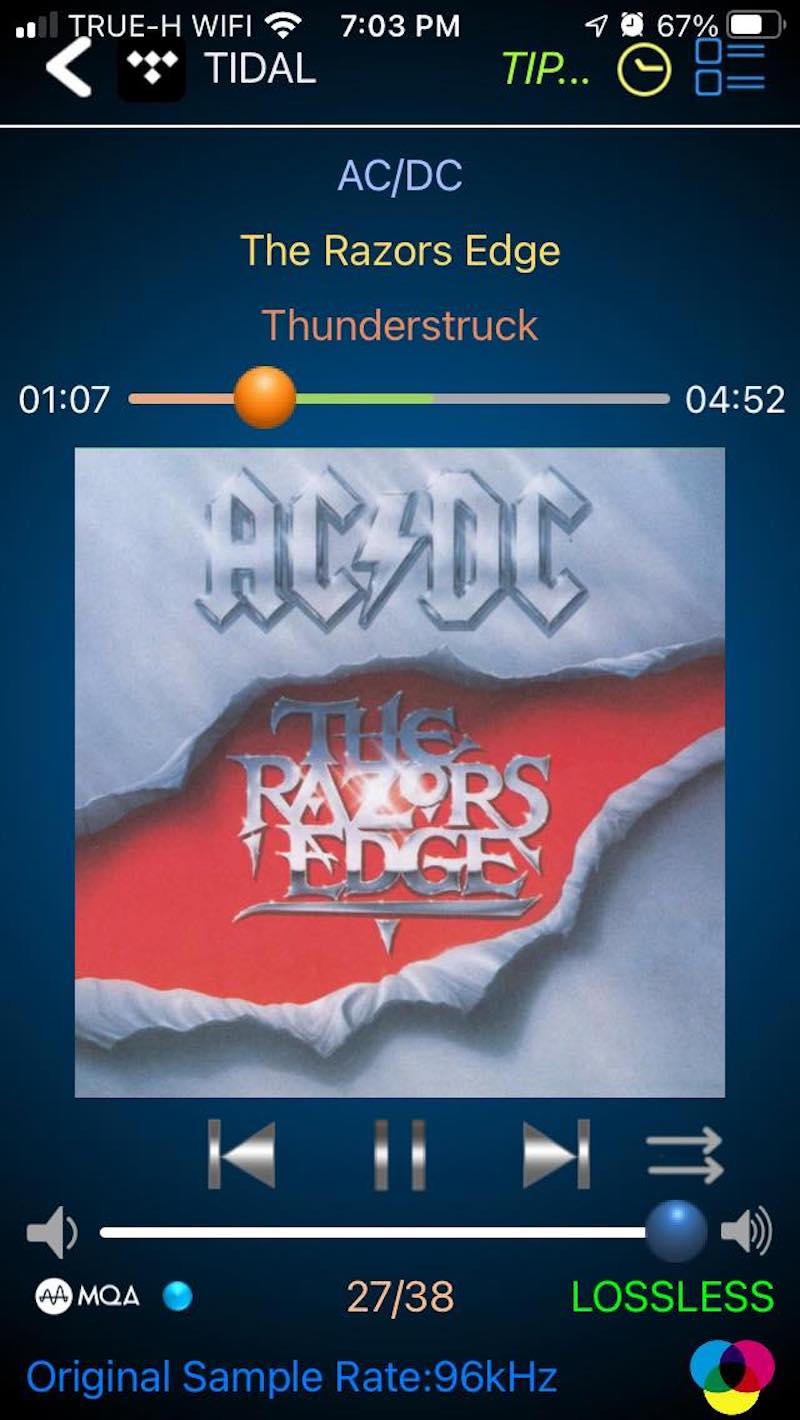This screenshot has width=800, height=1420.
Task: Change the repeat/shuffle play mode
Action: coord(685,1155)
